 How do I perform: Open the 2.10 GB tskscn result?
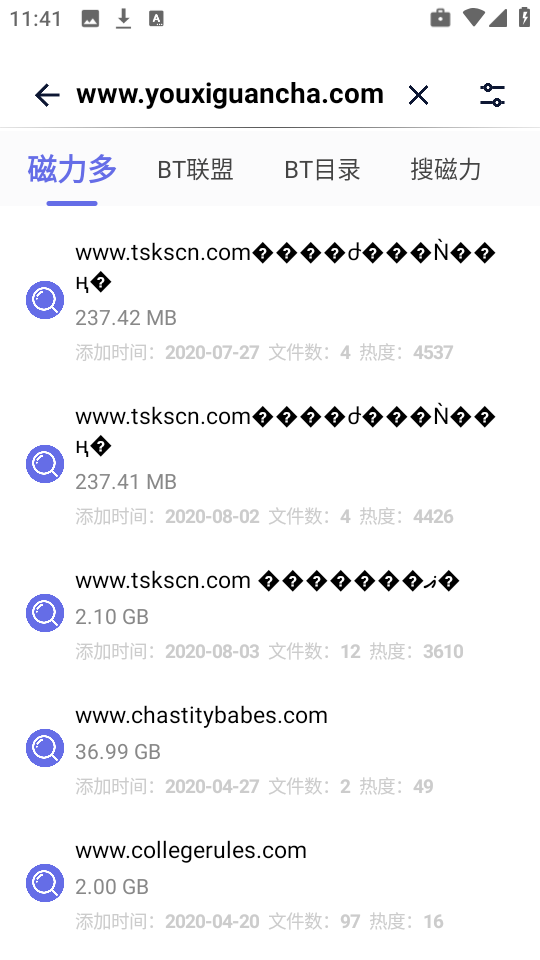point(270,613)
